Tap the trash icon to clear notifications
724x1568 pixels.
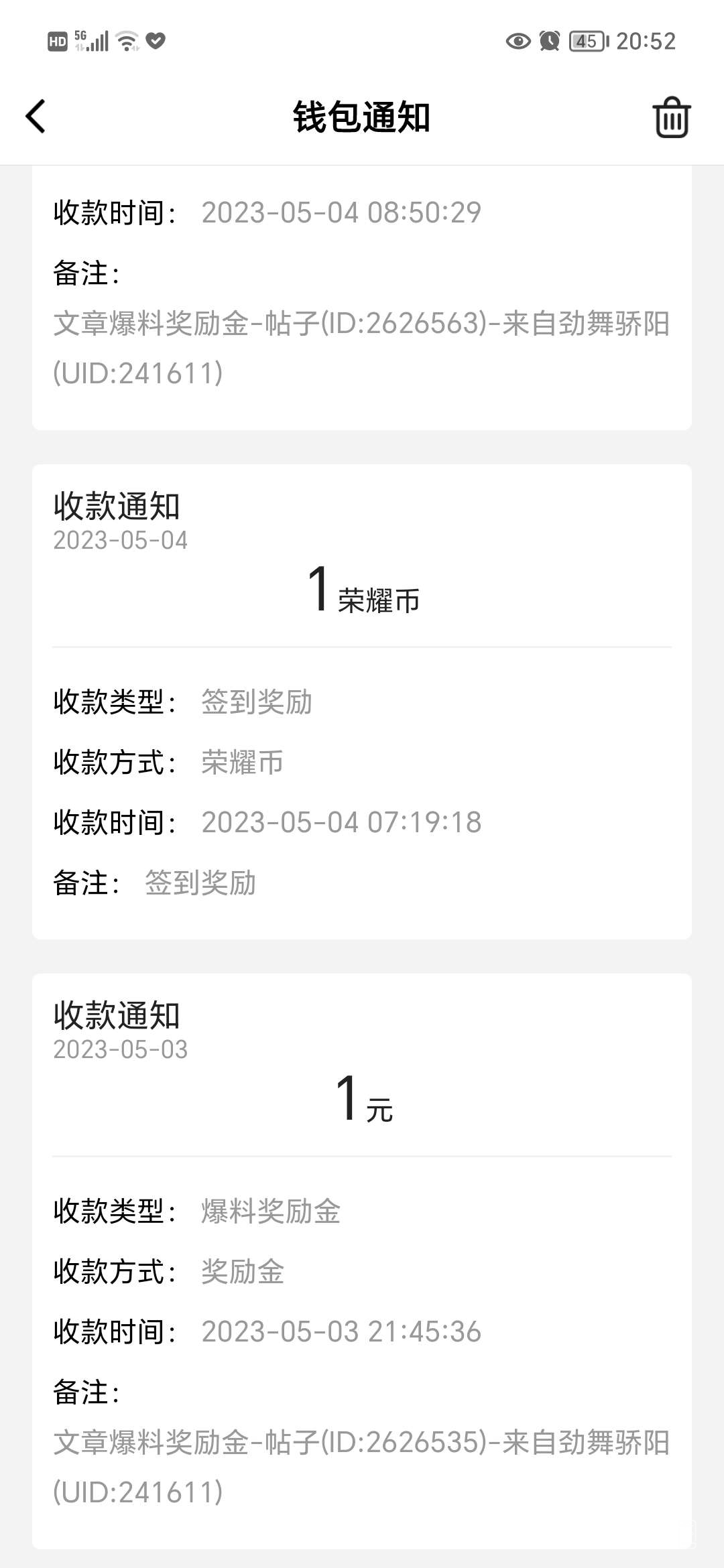(671, 118)
